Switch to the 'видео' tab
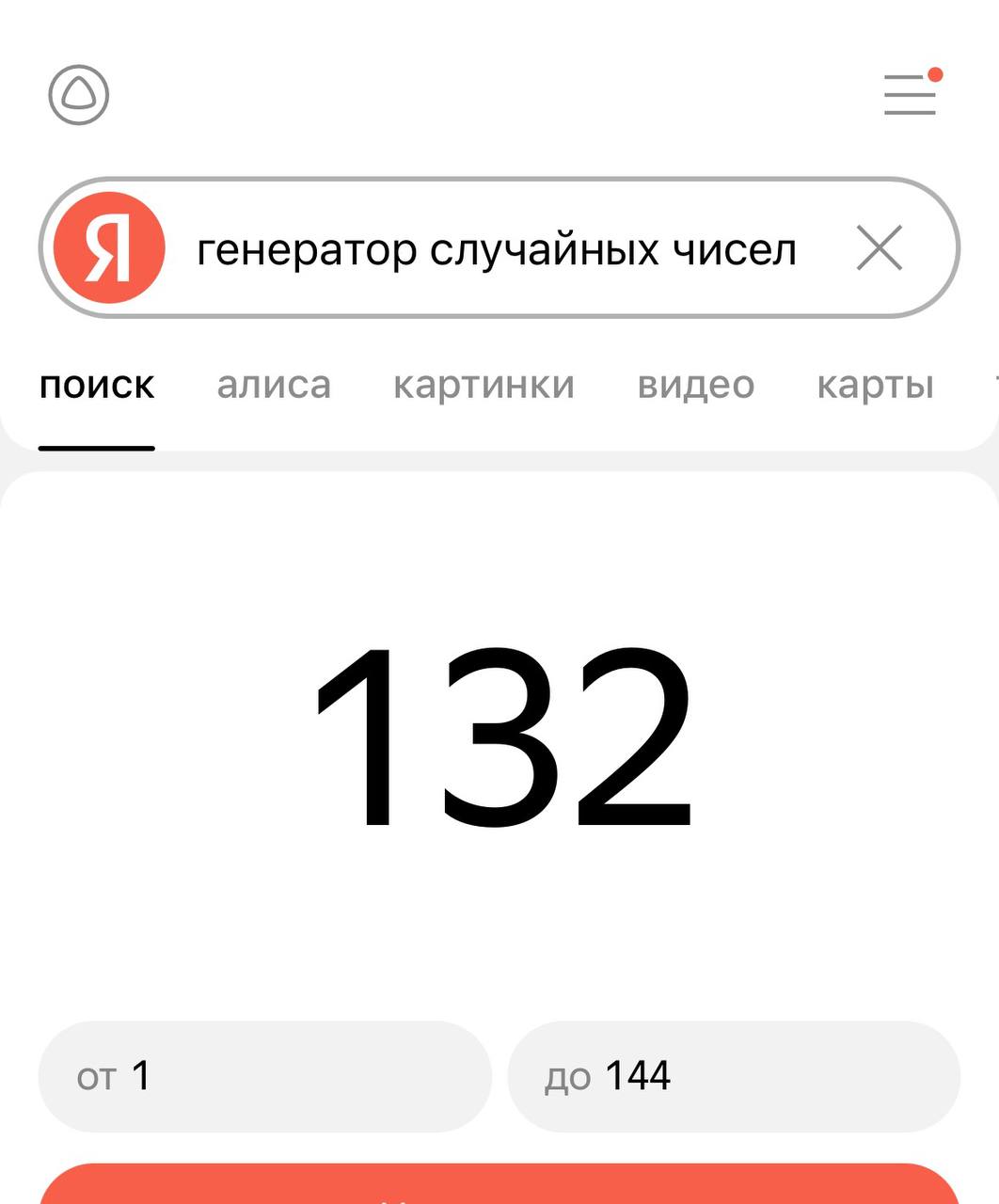Image resolution: width=999 pixels, height=1204 pixels. pyautogui.click(x=696, y=385)
